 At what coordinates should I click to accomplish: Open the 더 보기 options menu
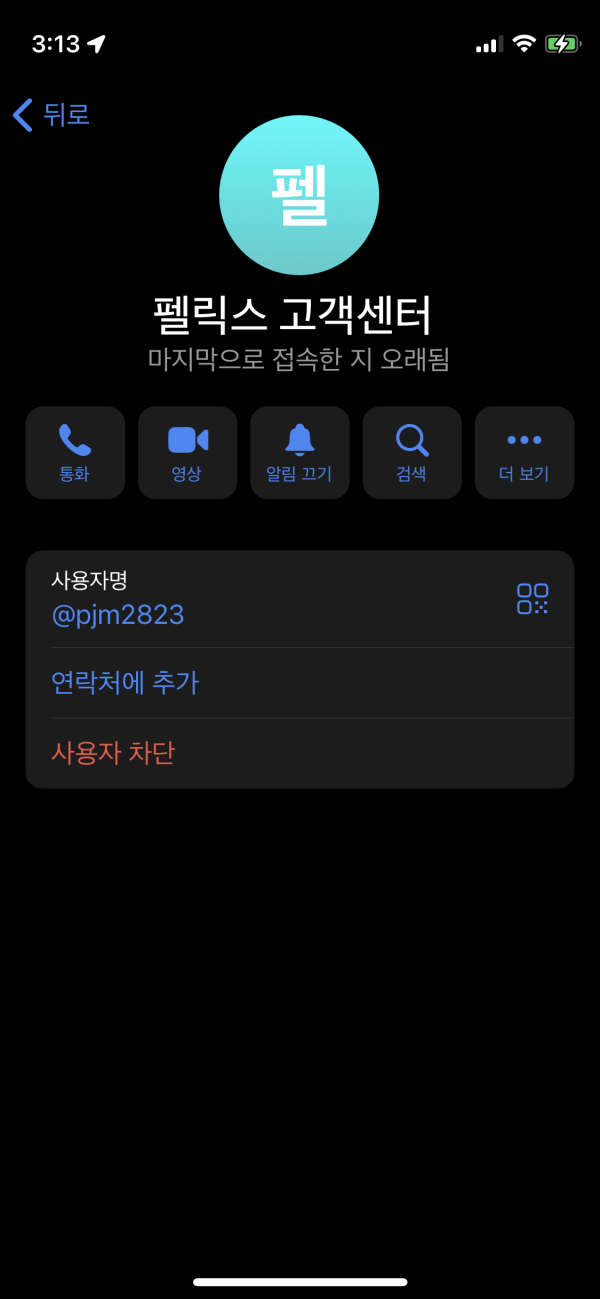click(x=524, y=453)
